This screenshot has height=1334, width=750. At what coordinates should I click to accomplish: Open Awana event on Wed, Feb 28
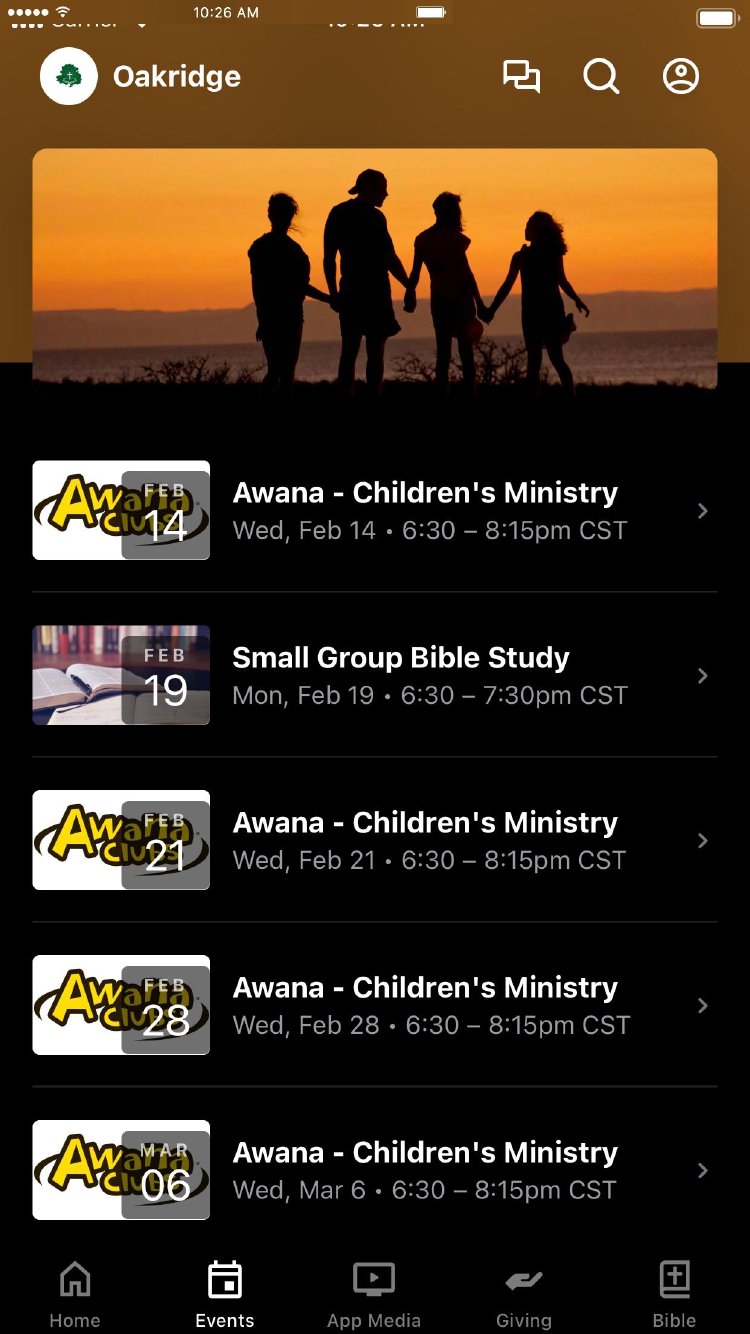[375, 1005]
